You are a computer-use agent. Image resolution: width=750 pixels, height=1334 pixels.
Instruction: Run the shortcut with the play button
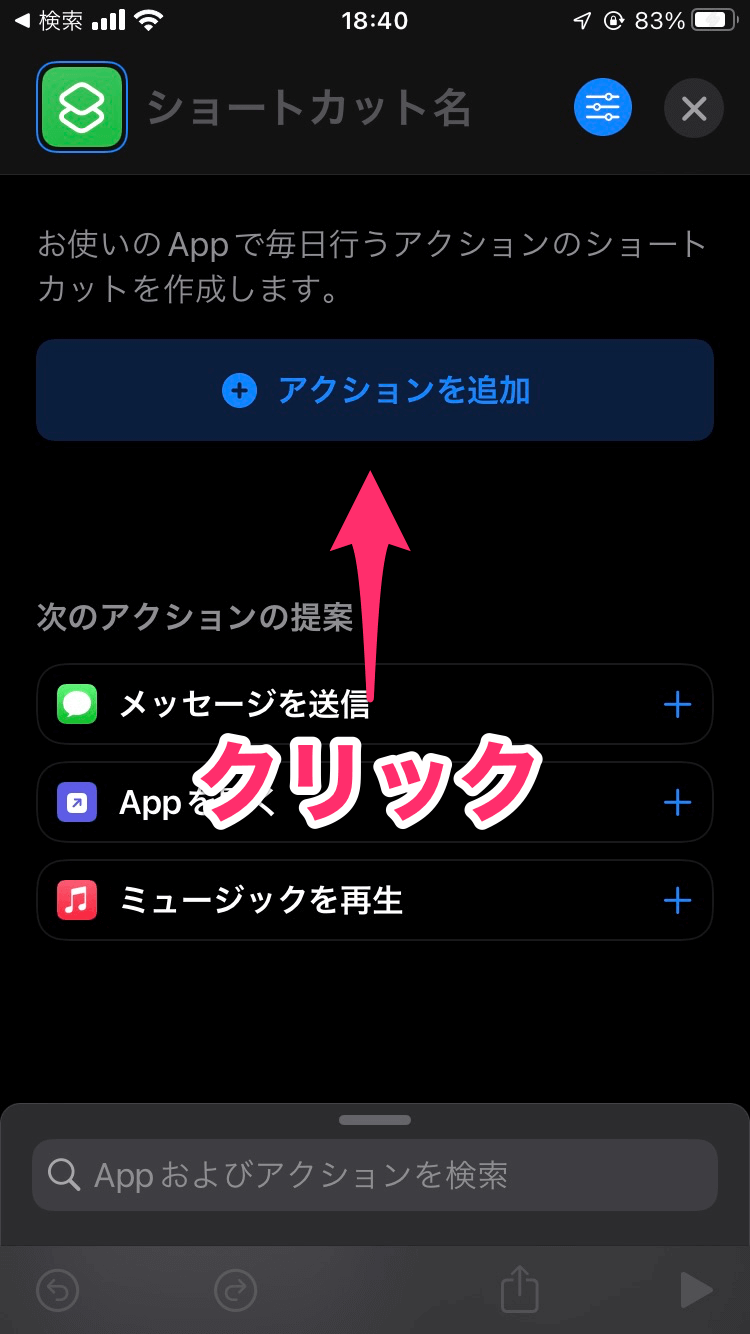[695, 1290]
